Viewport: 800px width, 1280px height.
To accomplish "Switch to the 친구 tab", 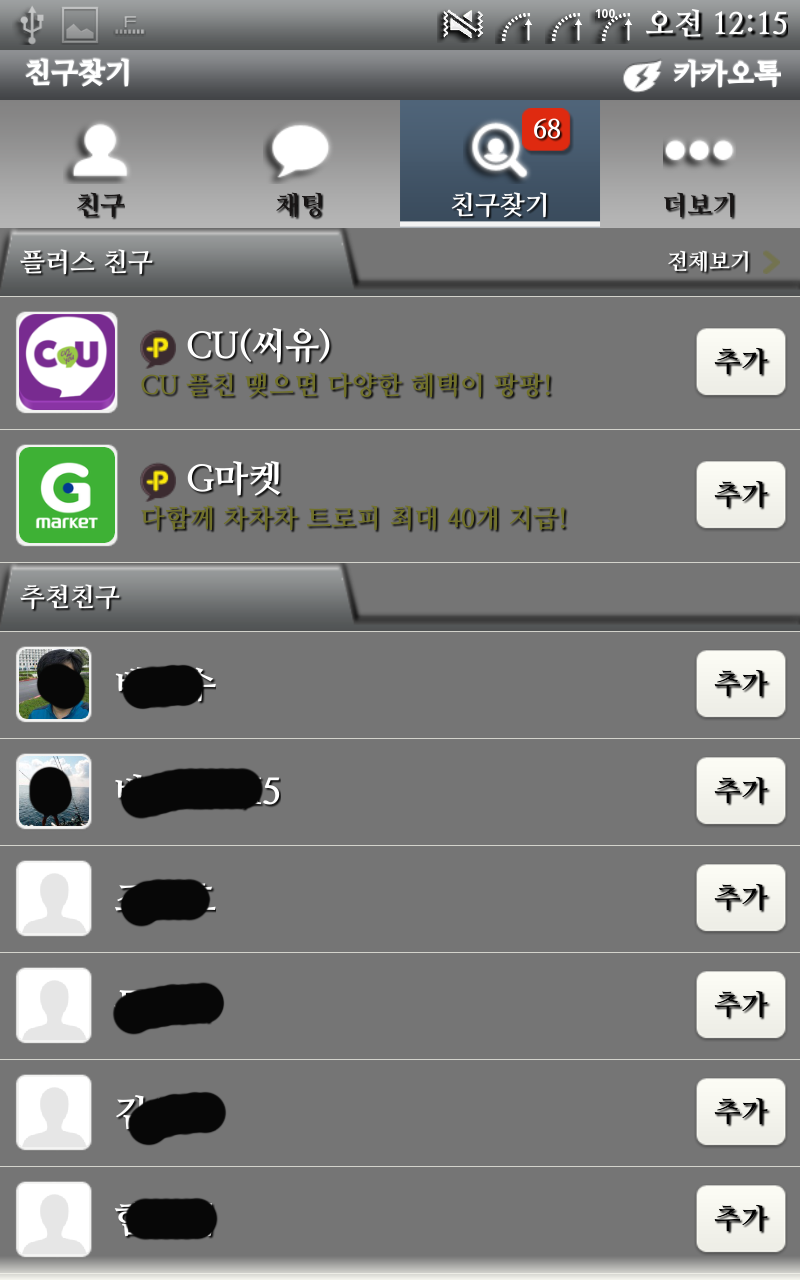I will [x=100, y=165].
